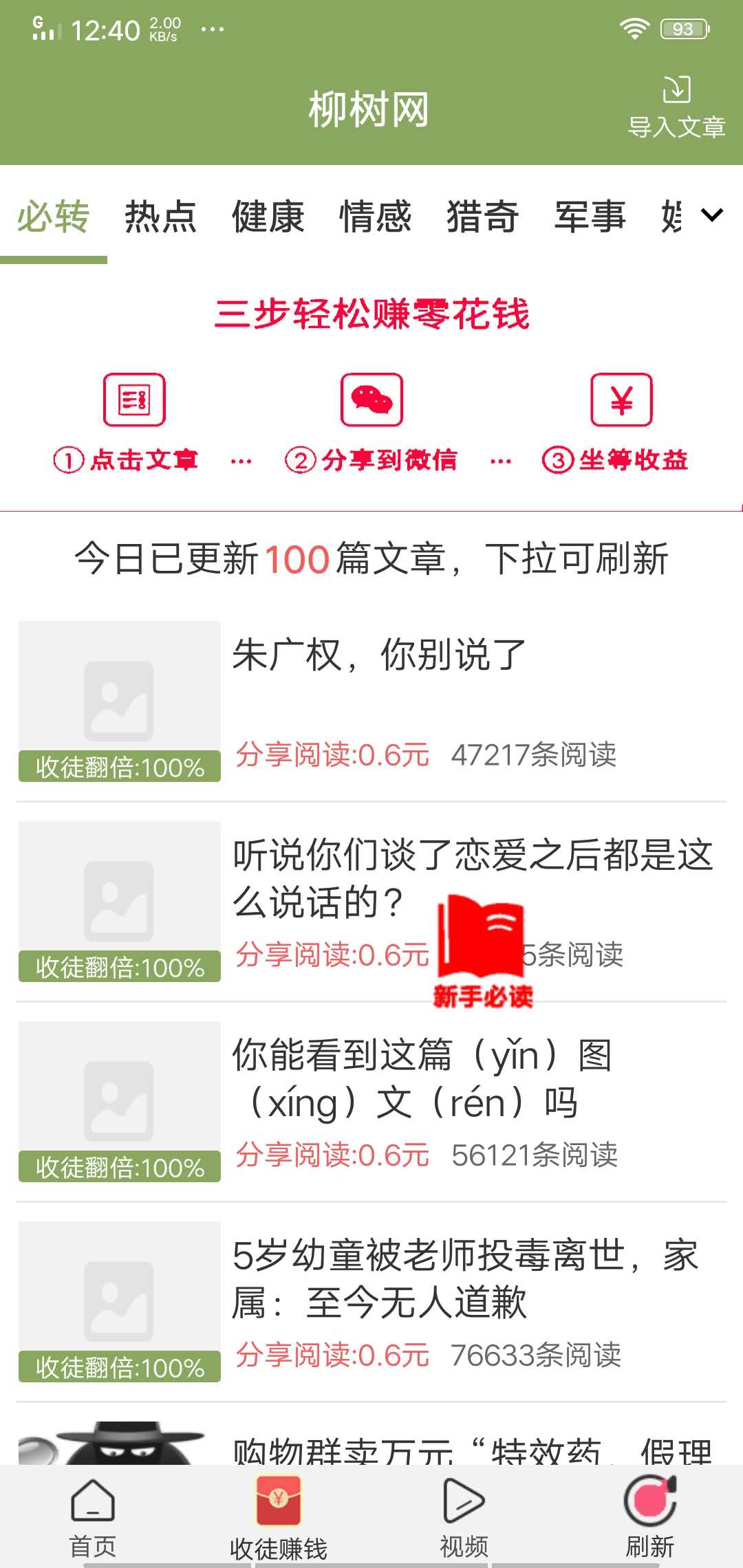Click the ①点击文章 article step icon
The width and height of the screenshot is (743, 1568).
tap(135, 401)
